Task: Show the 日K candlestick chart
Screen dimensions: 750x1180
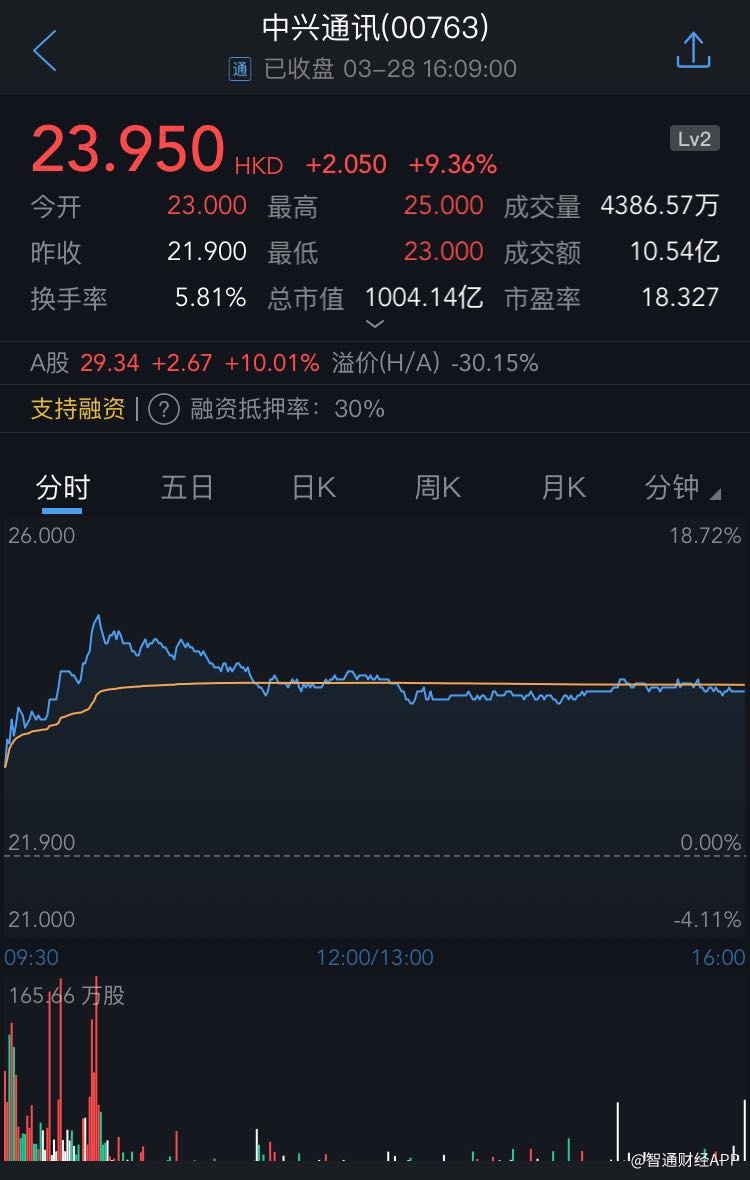Action: point(313,488)
